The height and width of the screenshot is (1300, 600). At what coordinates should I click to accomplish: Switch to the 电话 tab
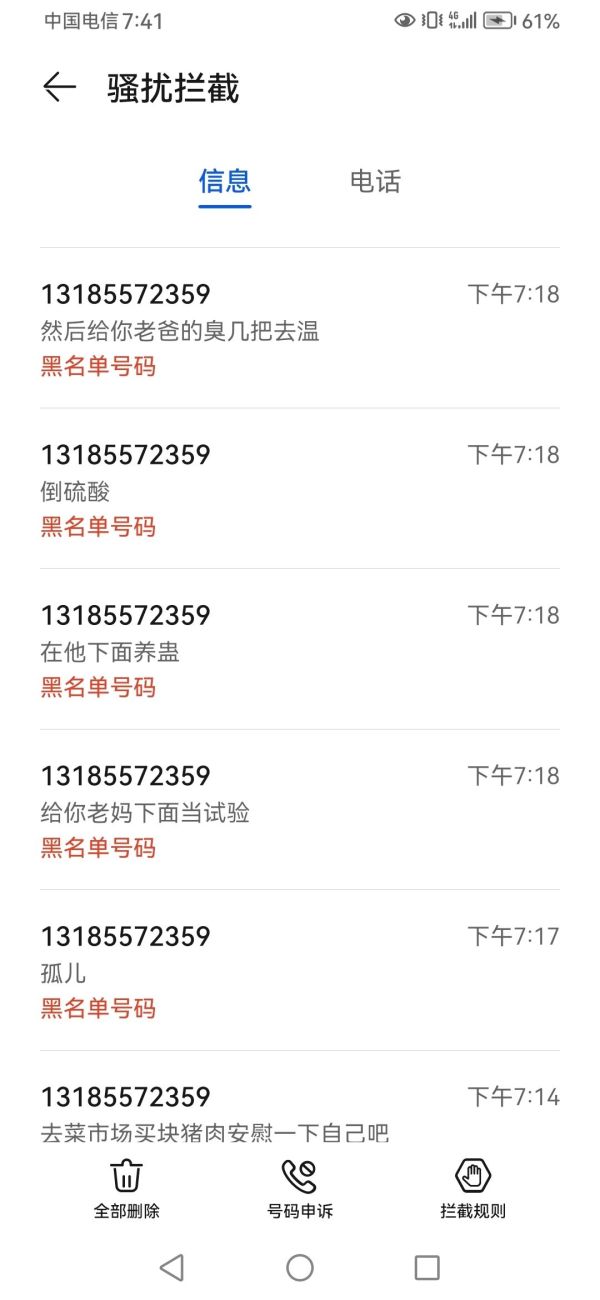[x=375, y=181]
